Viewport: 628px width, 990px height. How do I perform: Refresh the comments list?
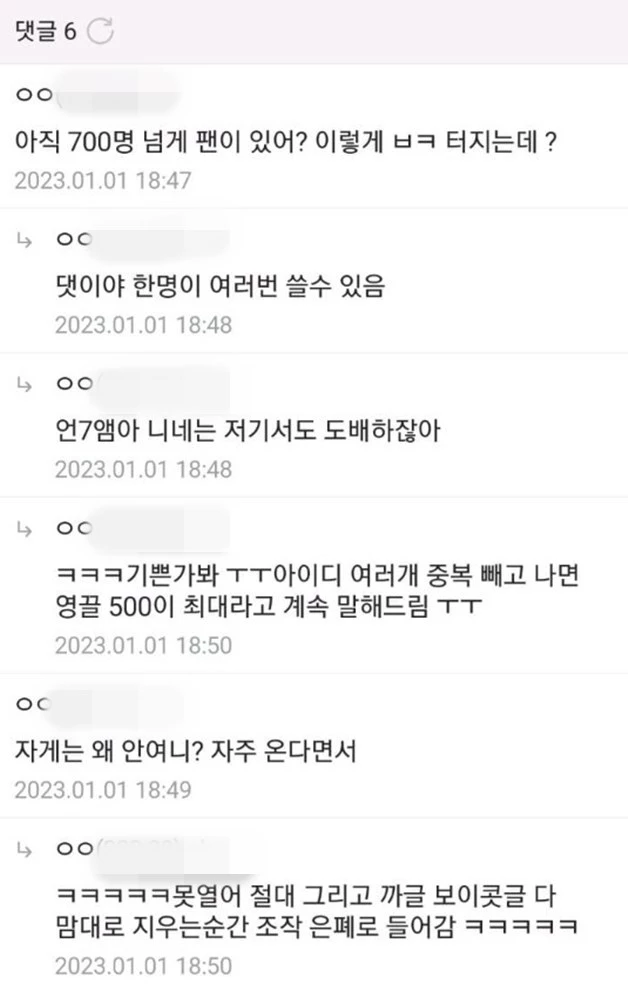101,32
